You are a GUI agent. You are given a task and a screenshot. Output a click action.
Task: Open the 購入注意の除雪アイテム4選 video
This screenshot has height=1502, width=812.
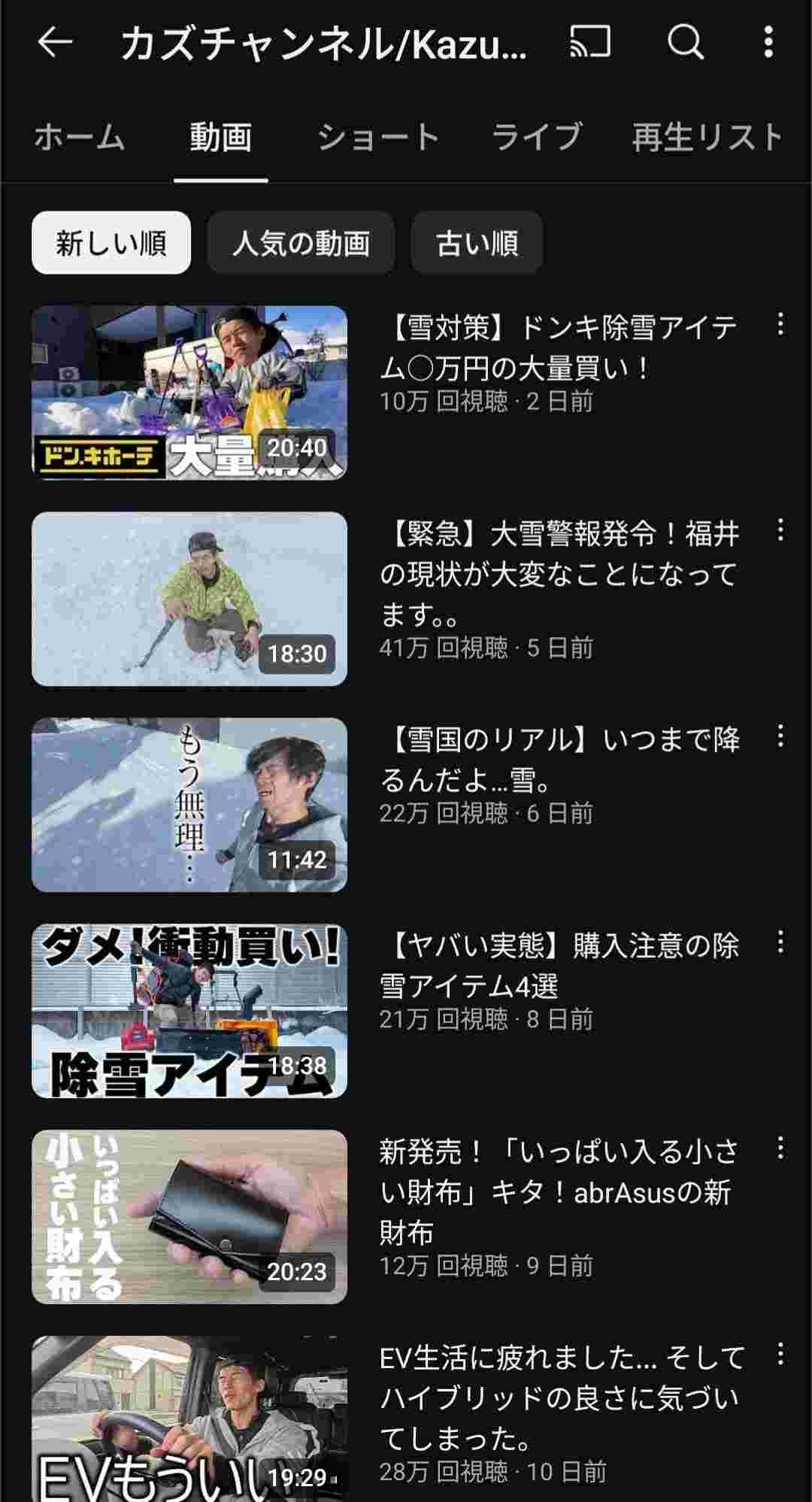[x=189, y=1011]
